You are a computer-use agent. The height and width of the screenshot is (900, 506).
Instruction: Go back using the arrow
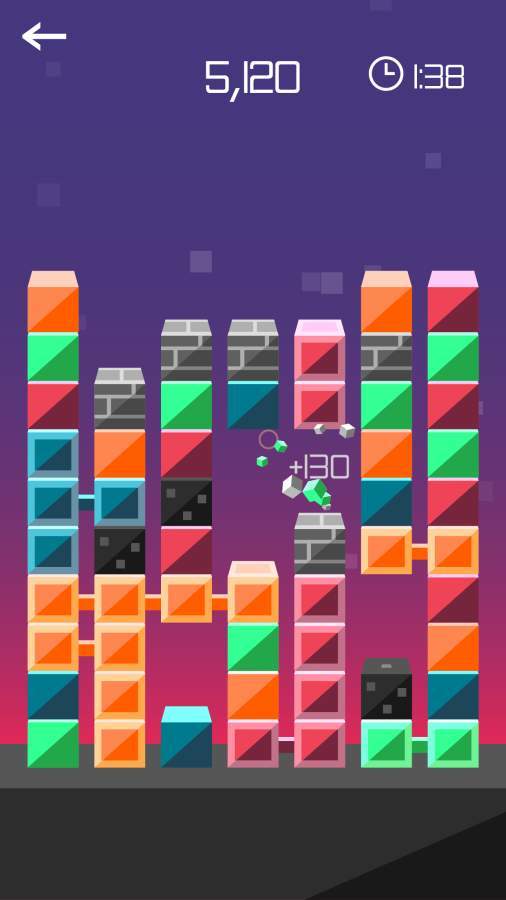(44, 36)
